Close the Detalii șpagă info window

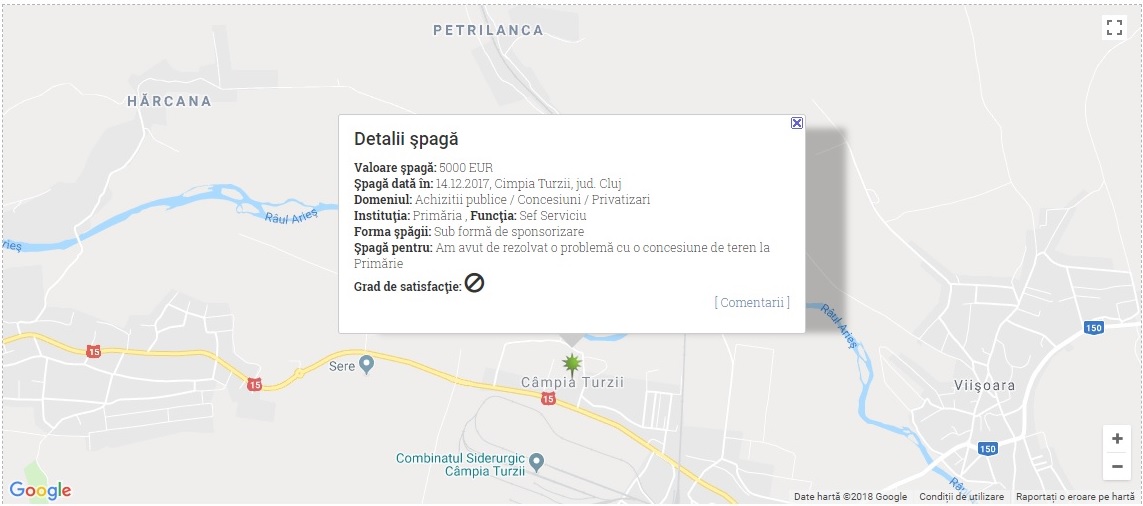coord(797,123)
